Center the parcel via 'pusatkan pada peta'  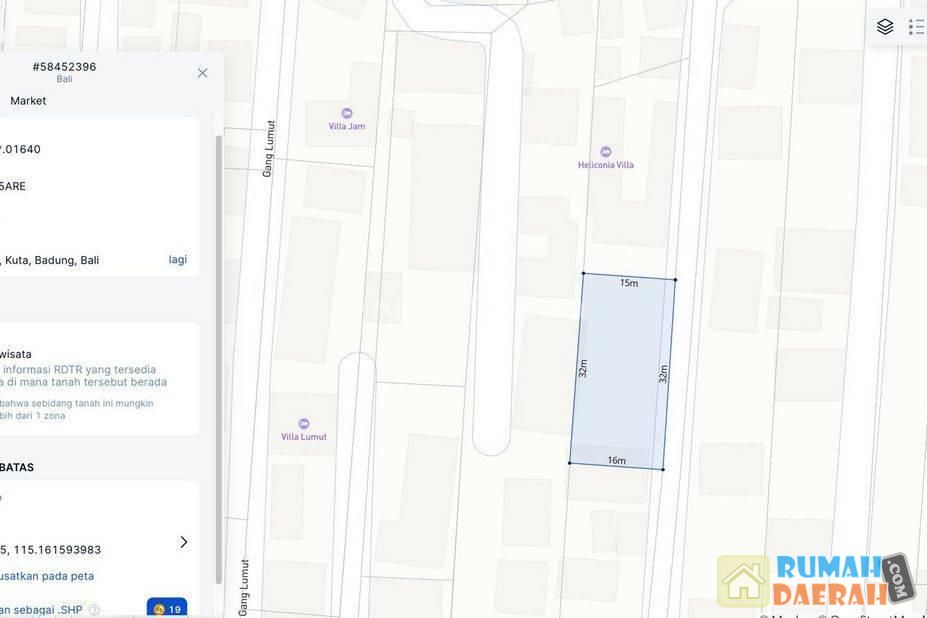[x=47, y=576]
